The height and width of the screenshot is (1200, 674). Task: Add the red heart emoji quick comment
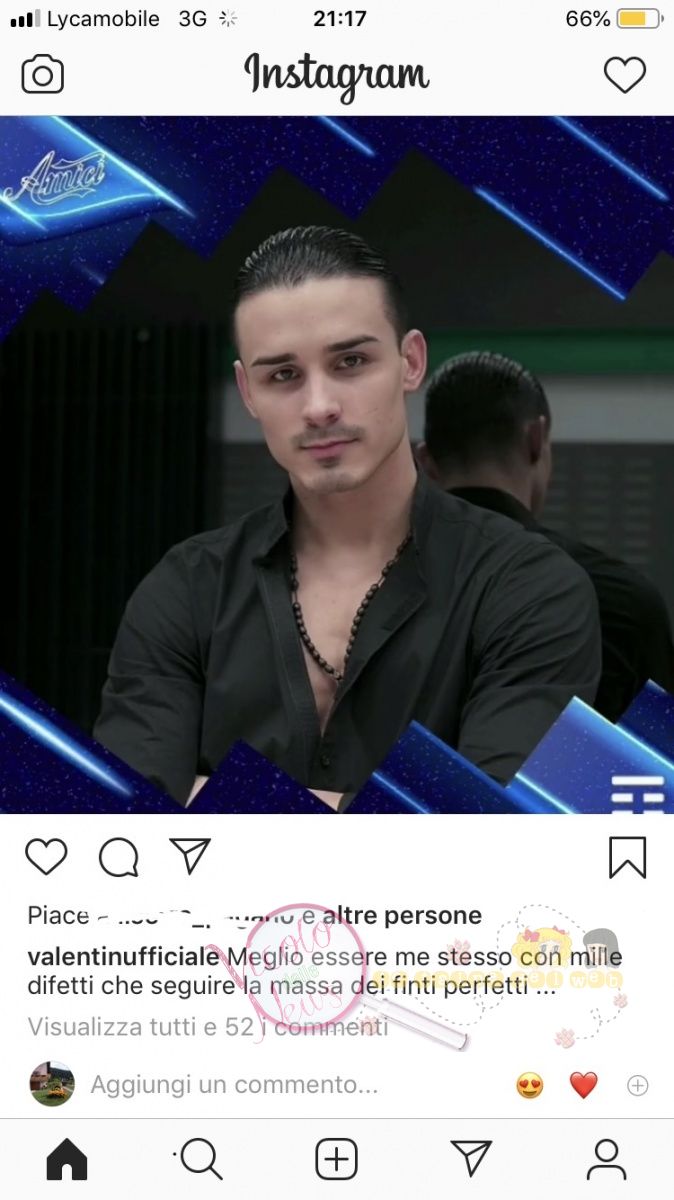583,1085
